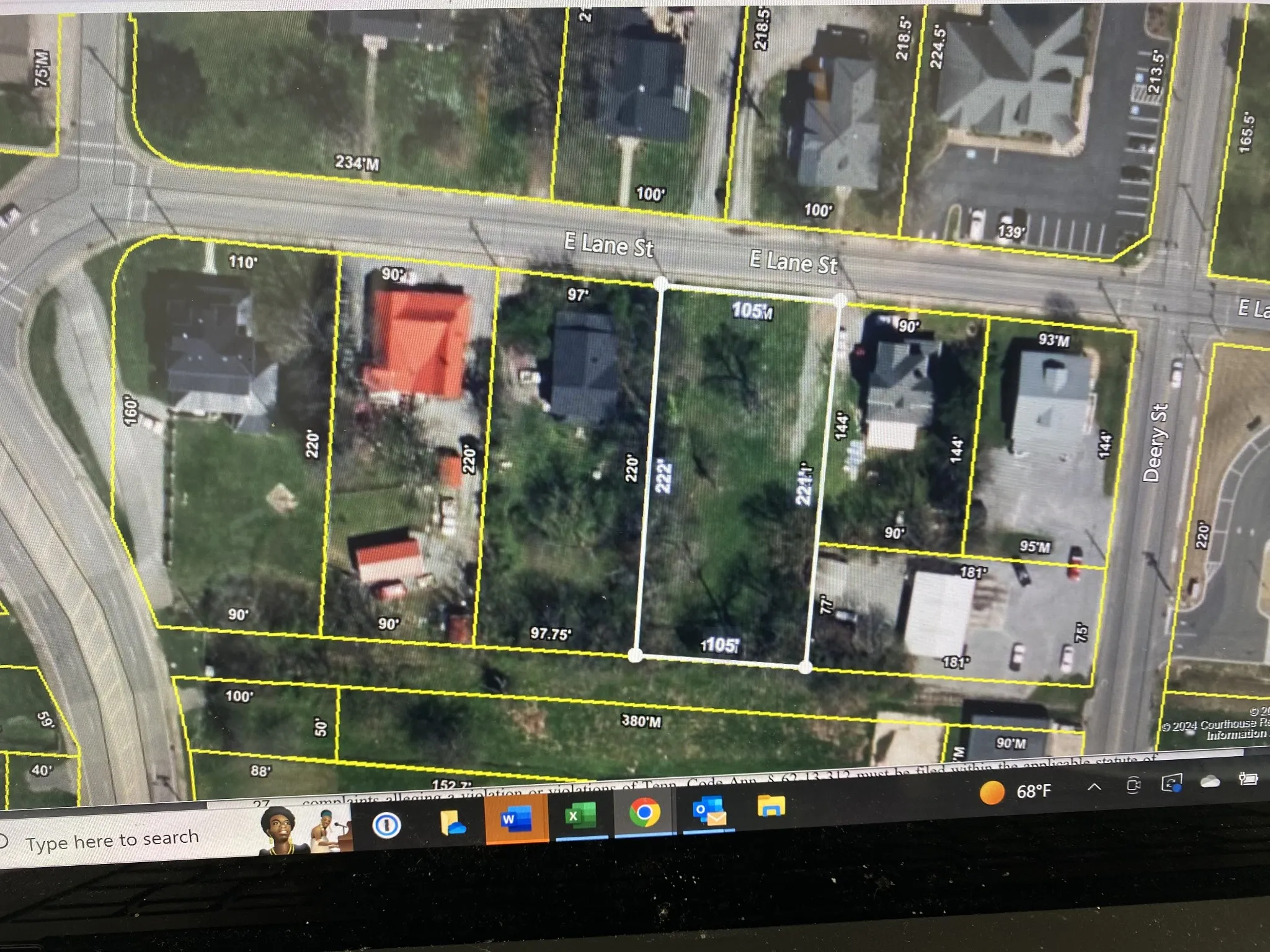
Task: Open Microsoft Word from the taskbar
Action: [517, 819]
